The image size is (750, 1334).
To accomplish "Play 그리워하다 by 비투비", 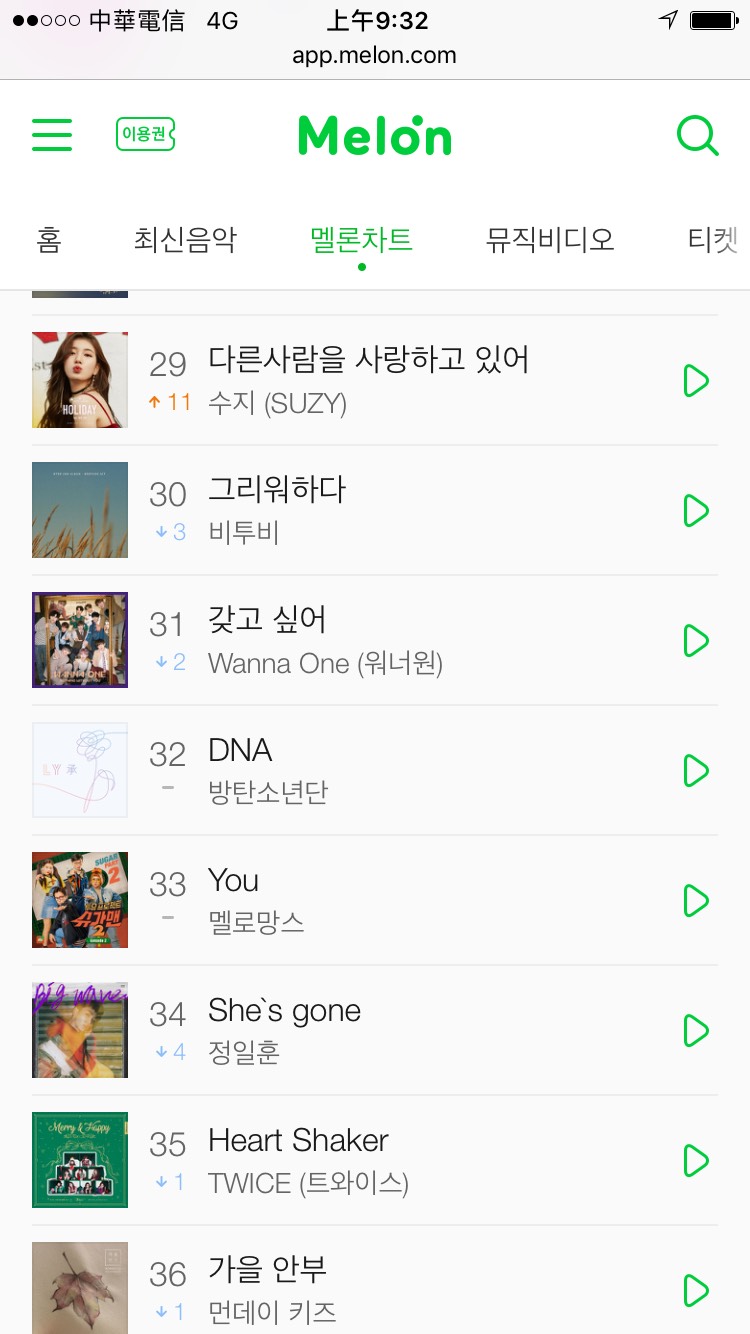I will coord(696,511).
